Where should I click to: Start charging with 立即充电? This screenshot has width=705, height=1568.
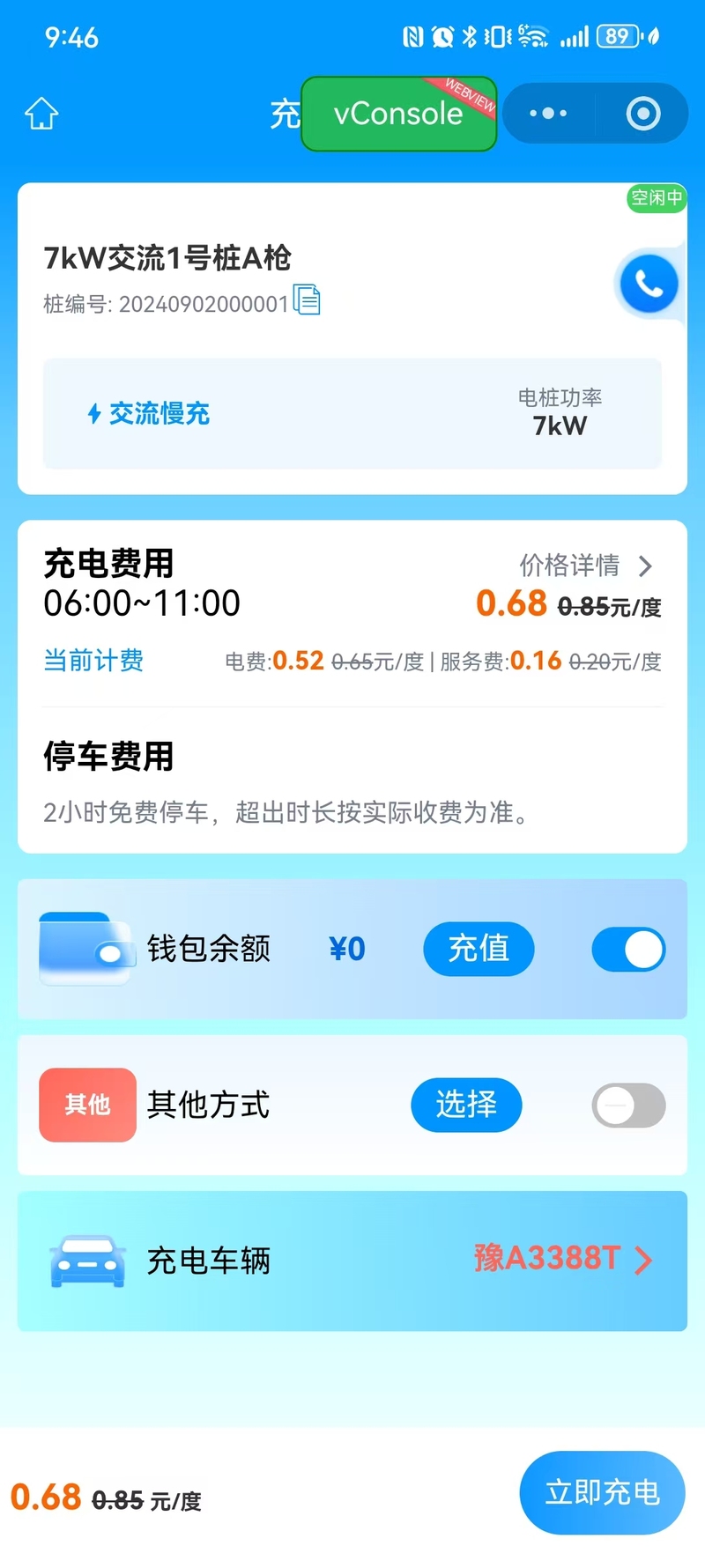[x=602, y=1492]
